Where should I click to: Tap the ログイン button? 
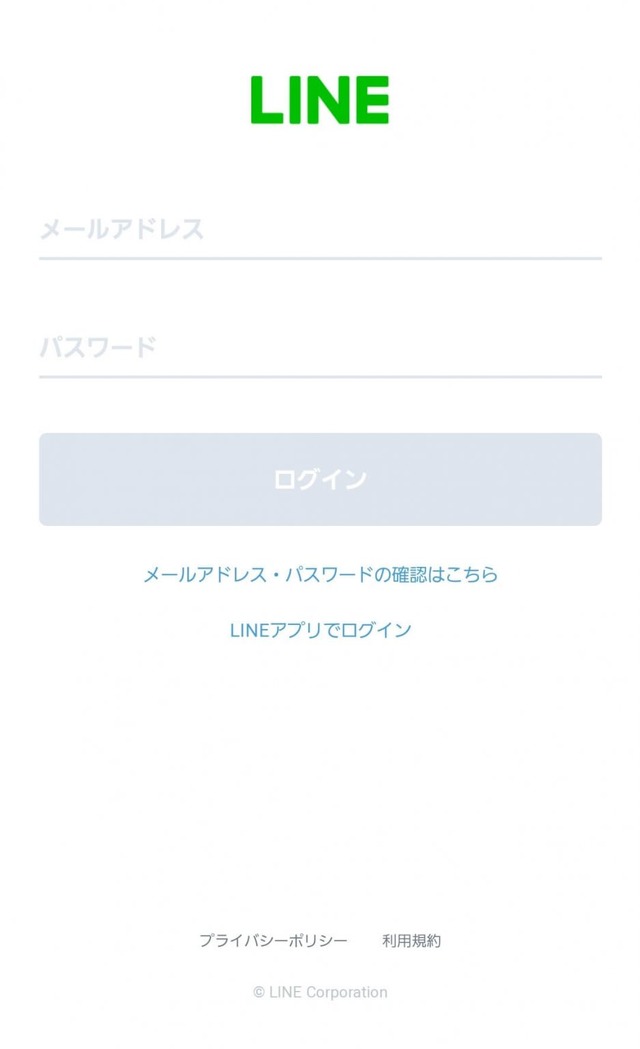pyautogui.click(x=320, y=479)
